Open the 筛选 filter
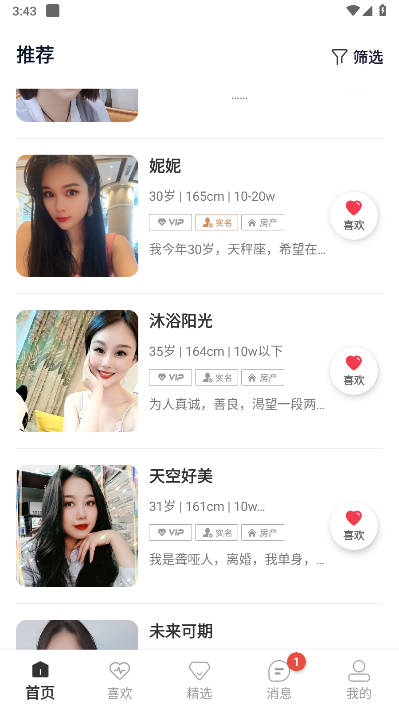Image resolution: width=399 pixels, height=709 pixels. tap(357, 57)
